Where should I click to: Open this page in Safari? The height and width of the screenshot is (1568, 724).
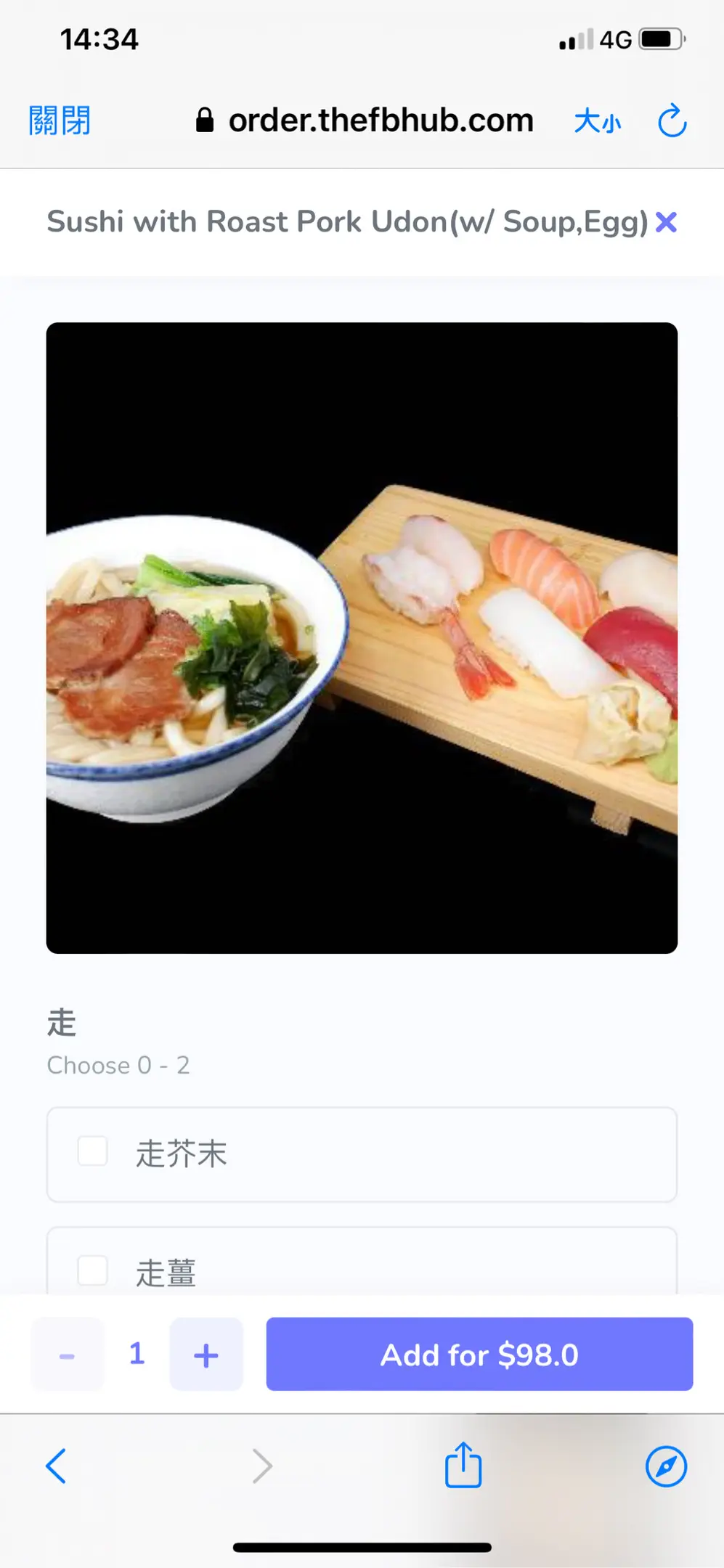(666, 1466)
